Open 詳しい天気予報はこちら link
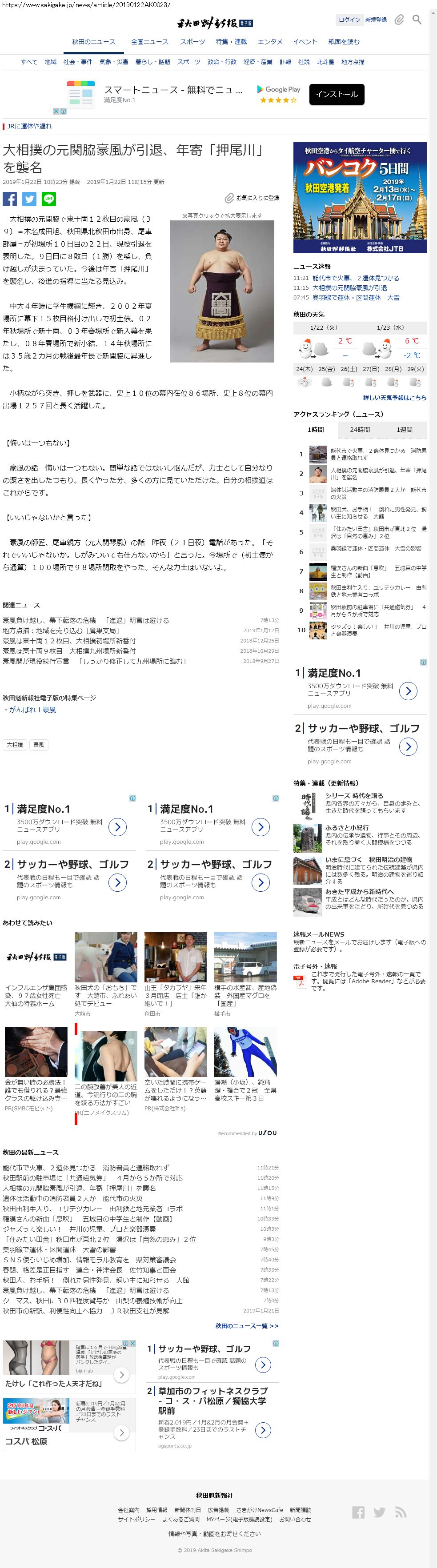 tap(394, 398)
